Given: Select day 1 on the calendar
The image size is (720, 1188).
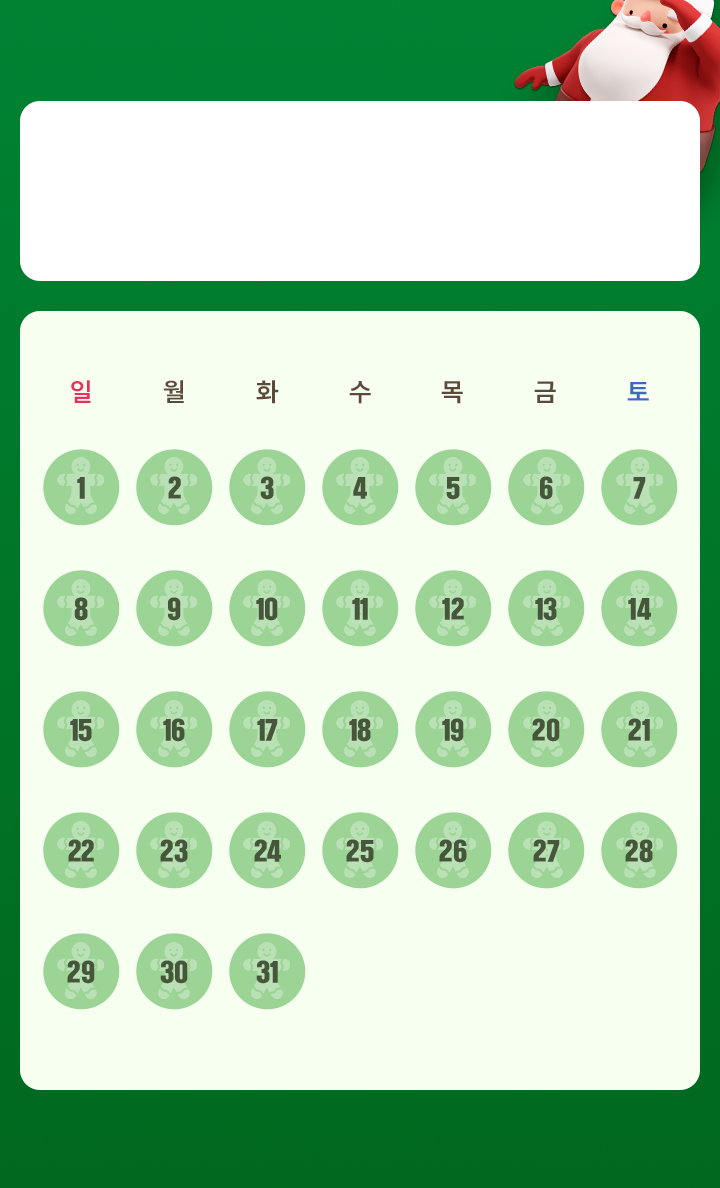Looking at the screenshot, I should click(81, 487).
